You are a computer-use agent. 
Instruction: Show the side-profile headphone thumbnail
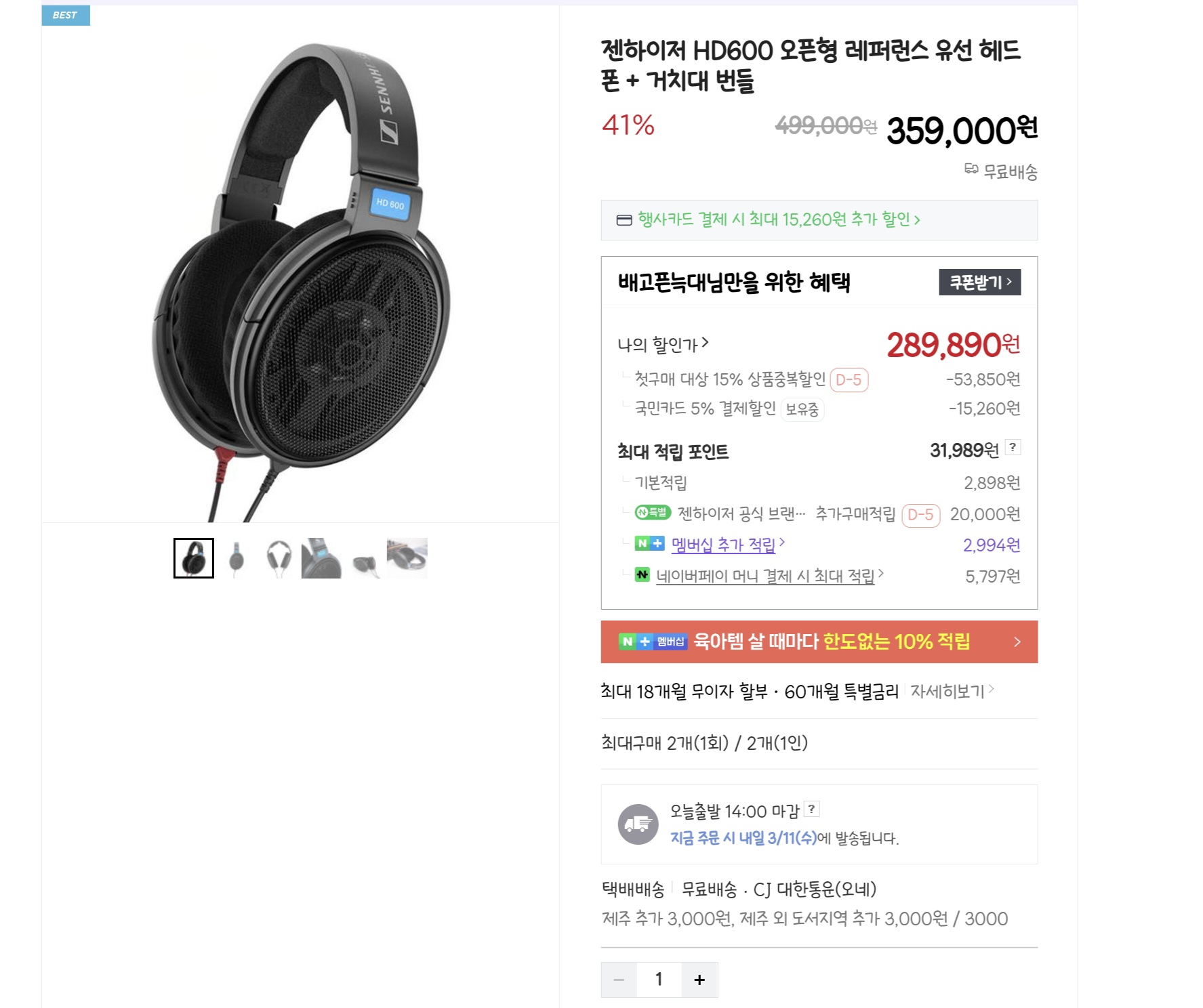[x=237, y=558]
